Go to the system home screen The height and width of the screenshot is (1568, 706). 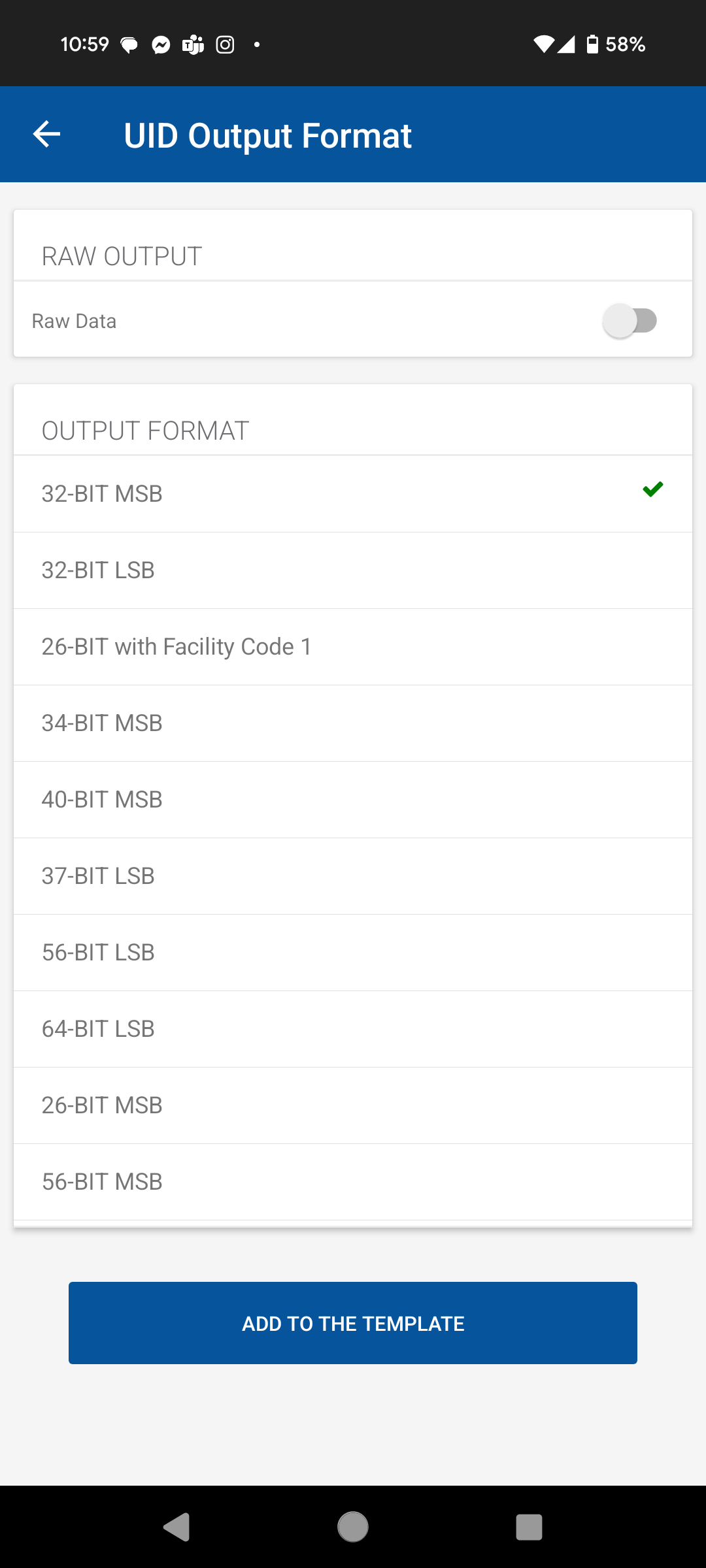click(x=353, y=1527)
